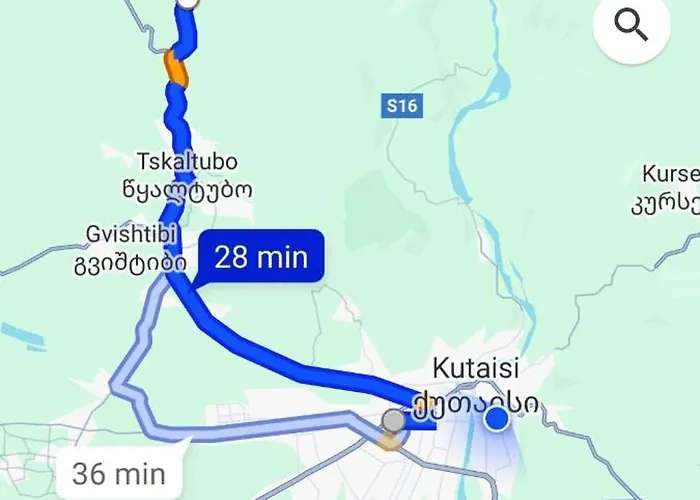Select the 36 min alternate route
Screen dimensions: 700x500
tap(119, 473)
